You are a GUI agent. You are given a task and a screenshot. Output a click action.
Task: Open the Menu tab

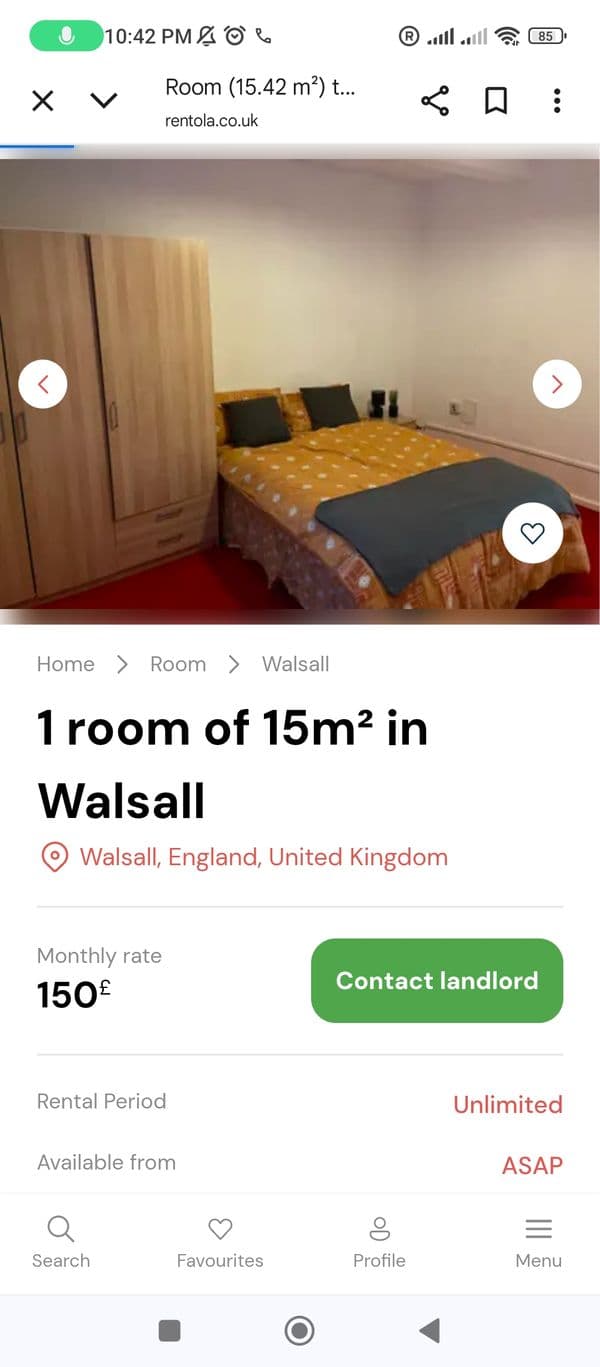(538, 1242)
